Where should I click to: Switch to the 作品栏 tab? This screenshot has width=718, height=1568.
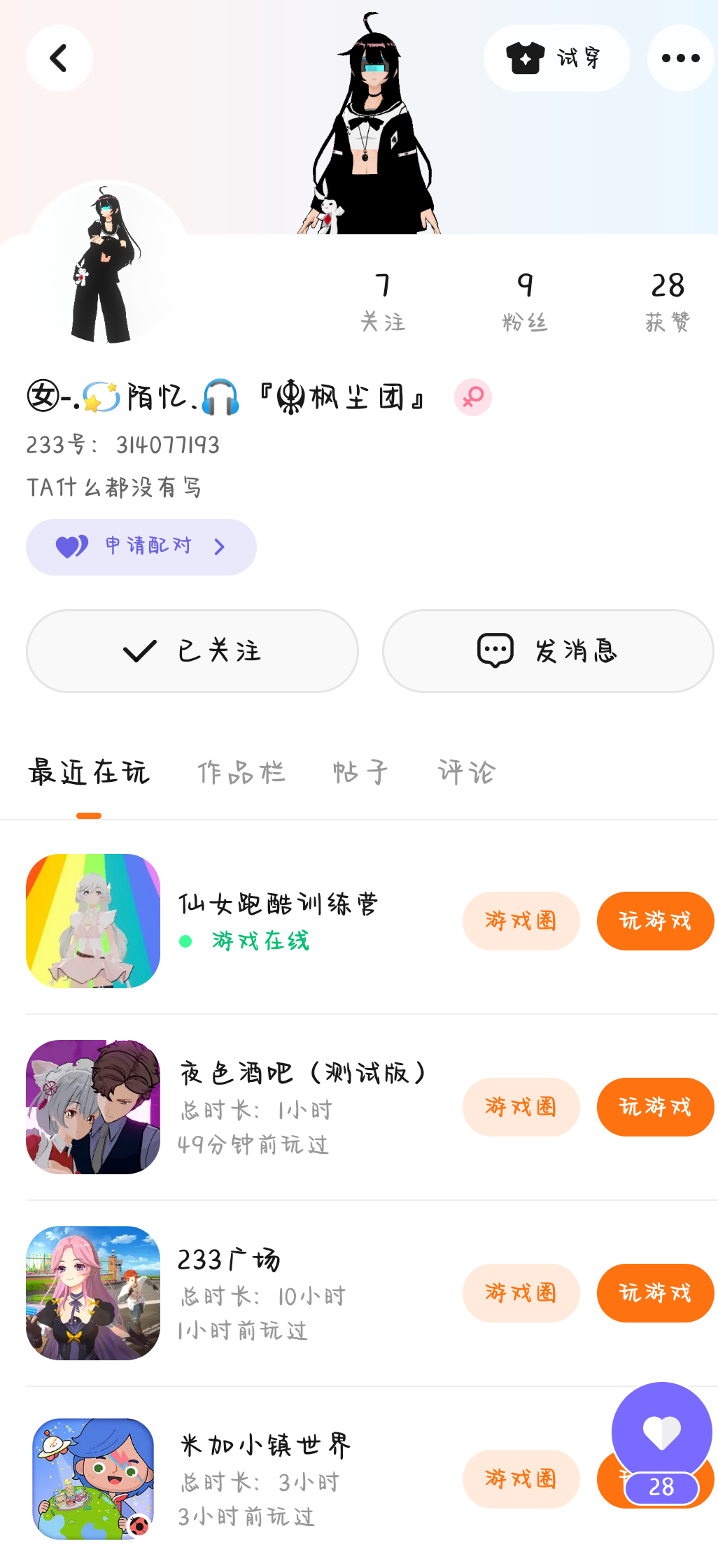coord(241,773)
